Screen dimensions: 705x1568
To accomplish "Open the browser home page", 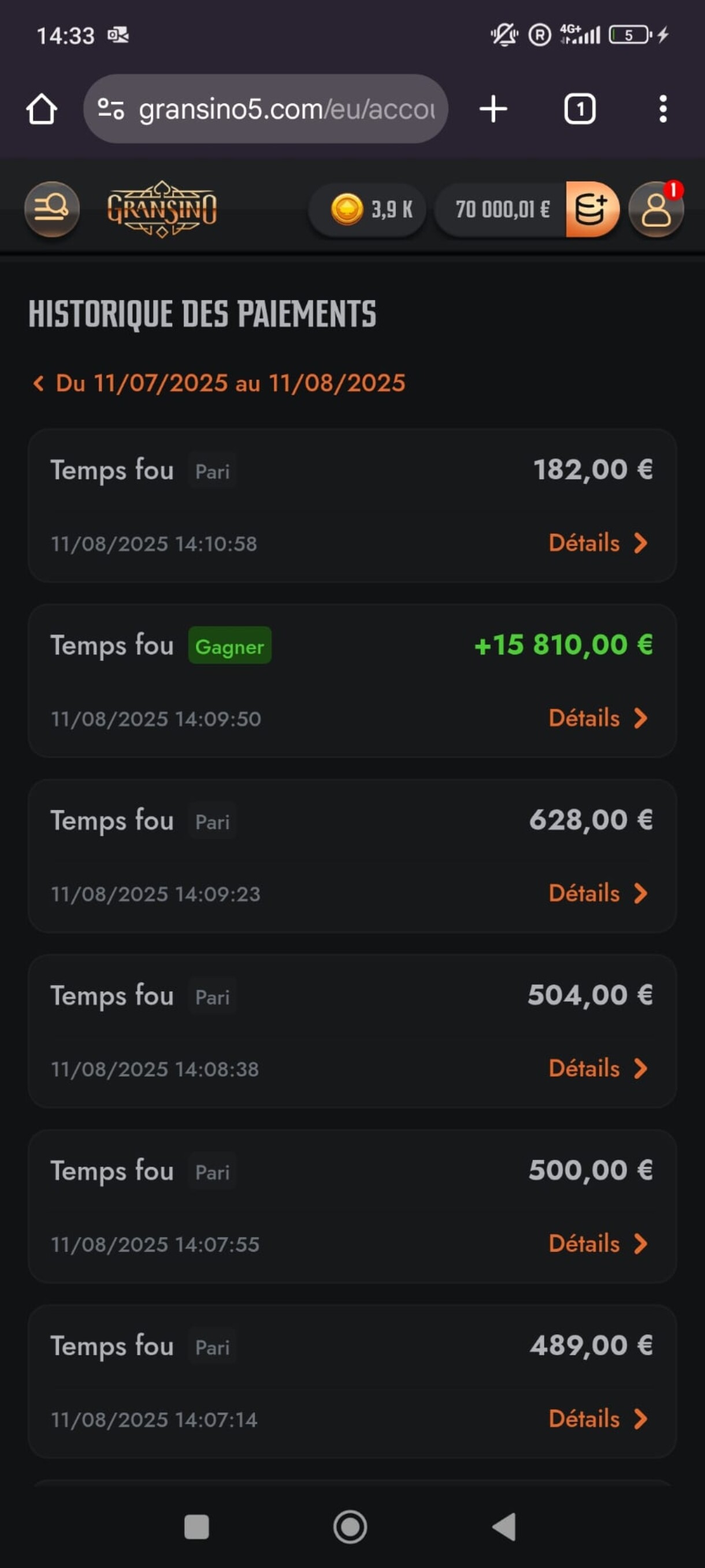I will click(x=42, y=110).
